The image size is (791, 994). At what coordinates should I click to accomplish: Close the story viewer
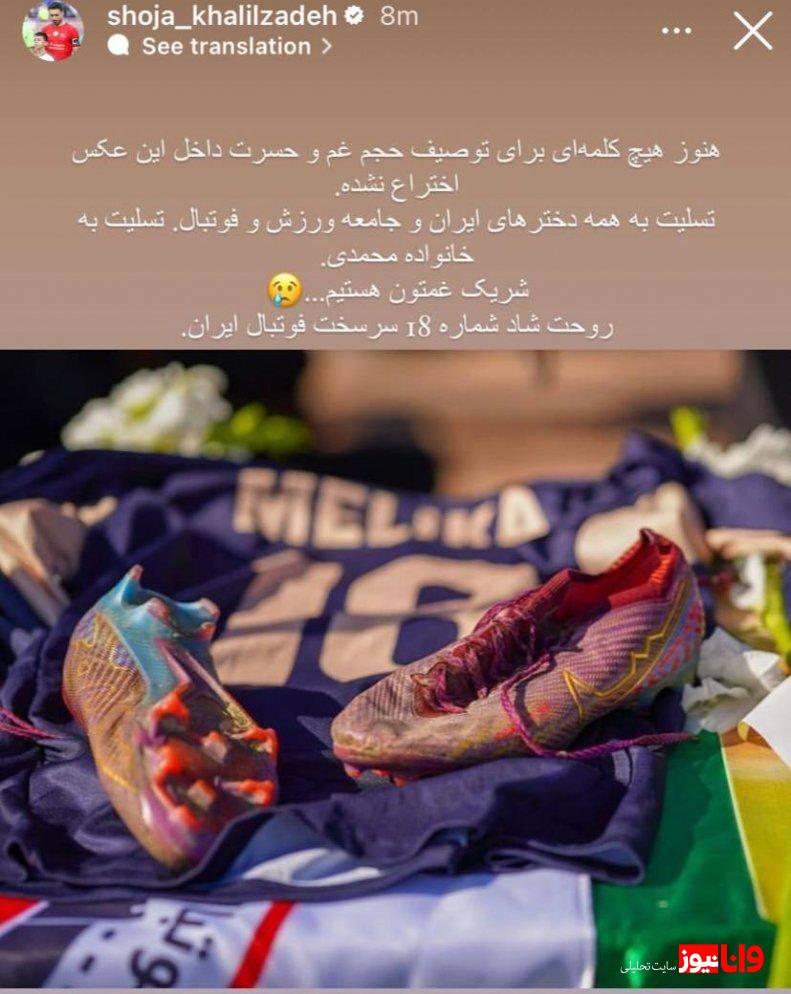pos(753,31)
